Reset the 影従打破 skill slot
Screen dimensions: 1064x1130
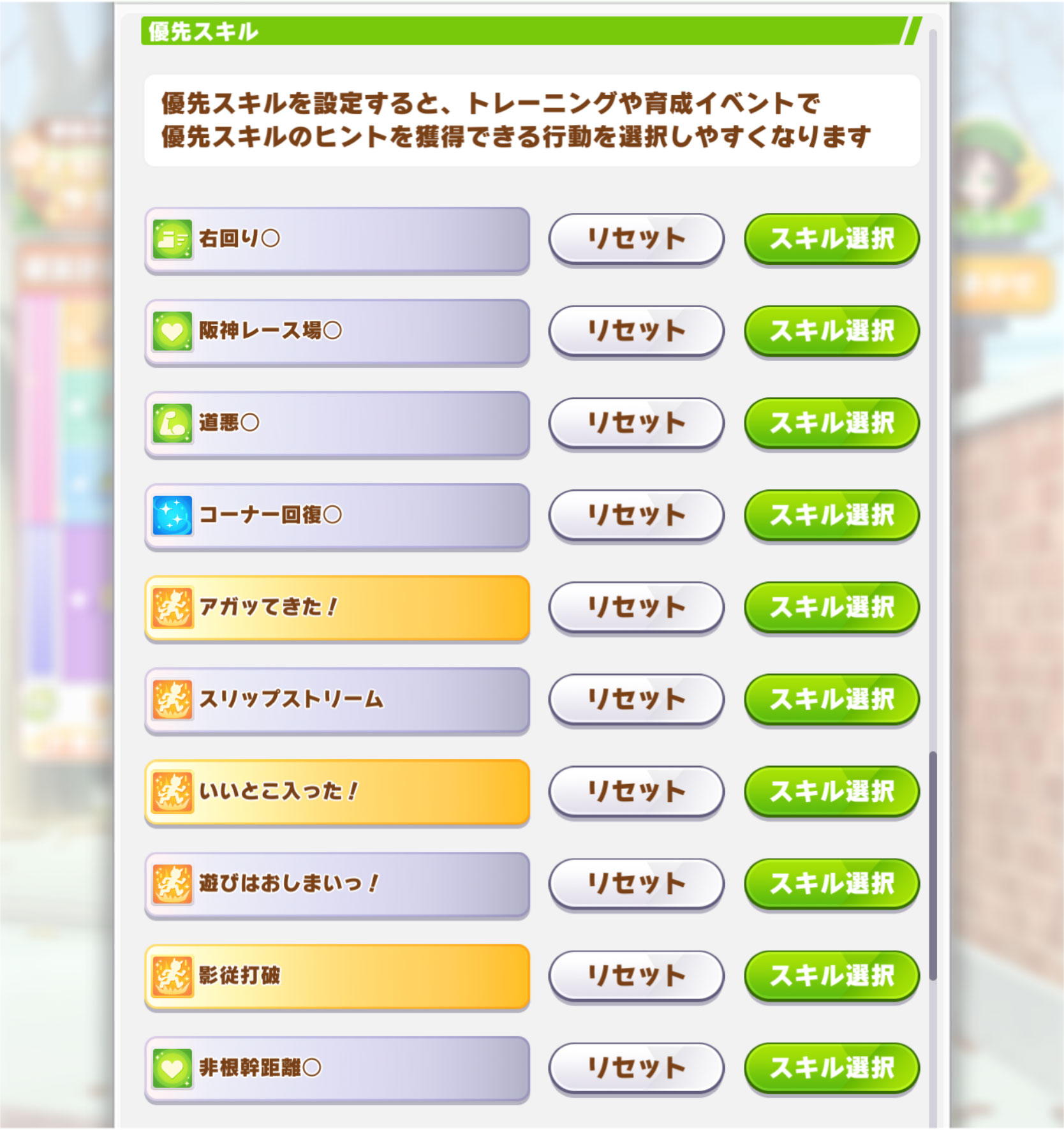pos(636,976)
